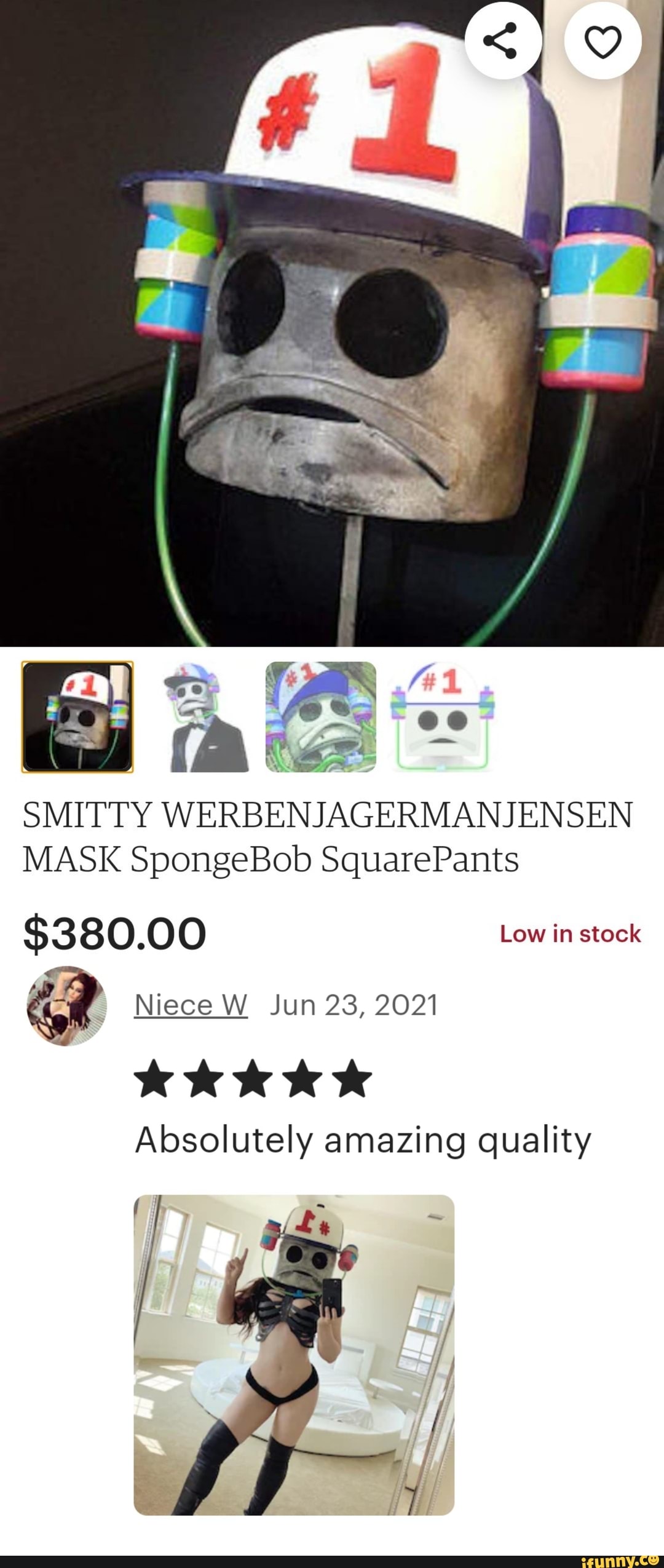Favorite the listing with the heart icon
Screen dimensions: 664x1568
pos(603,41)
